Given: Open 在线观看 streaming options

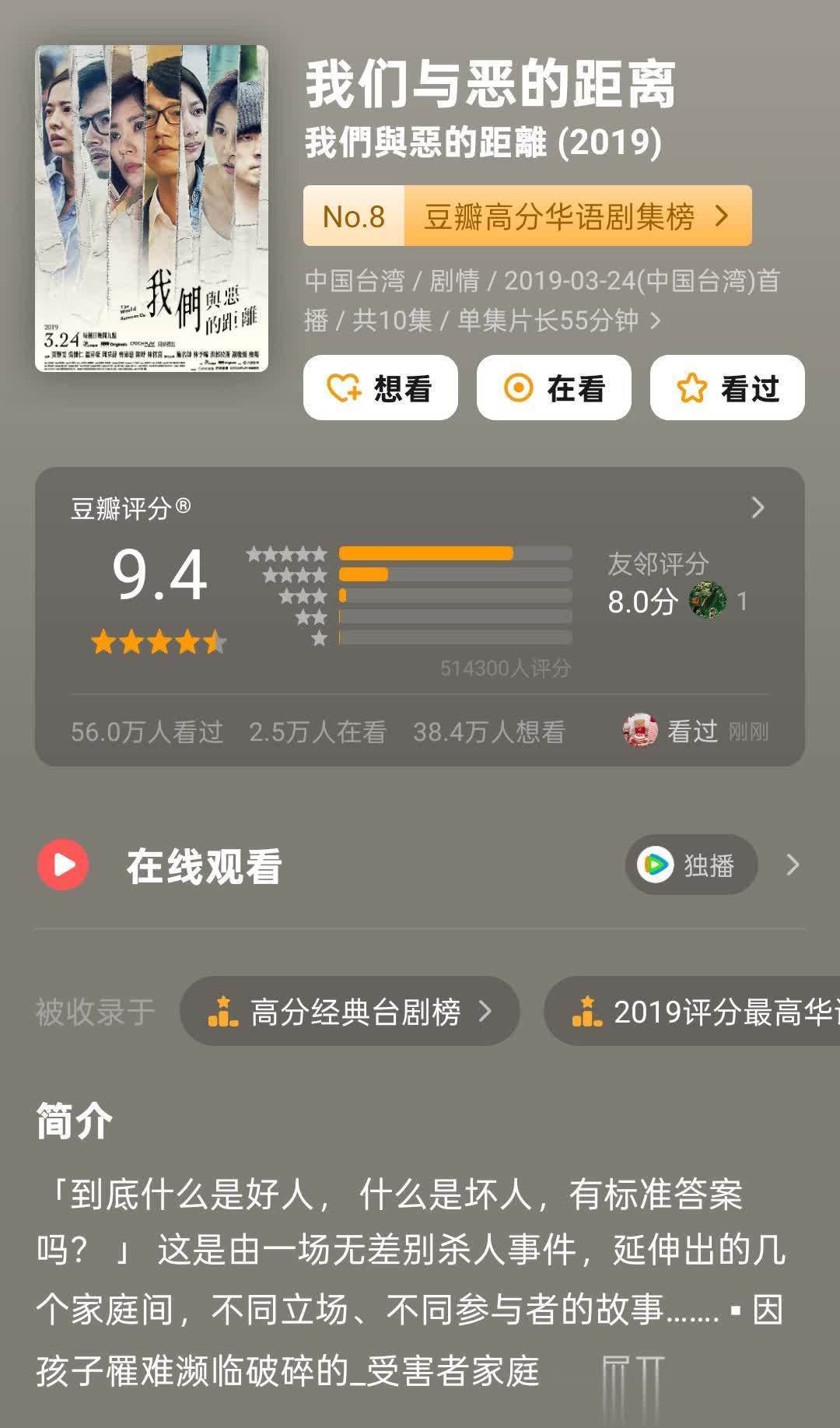Looking at the screenshot, I should 204,865.
